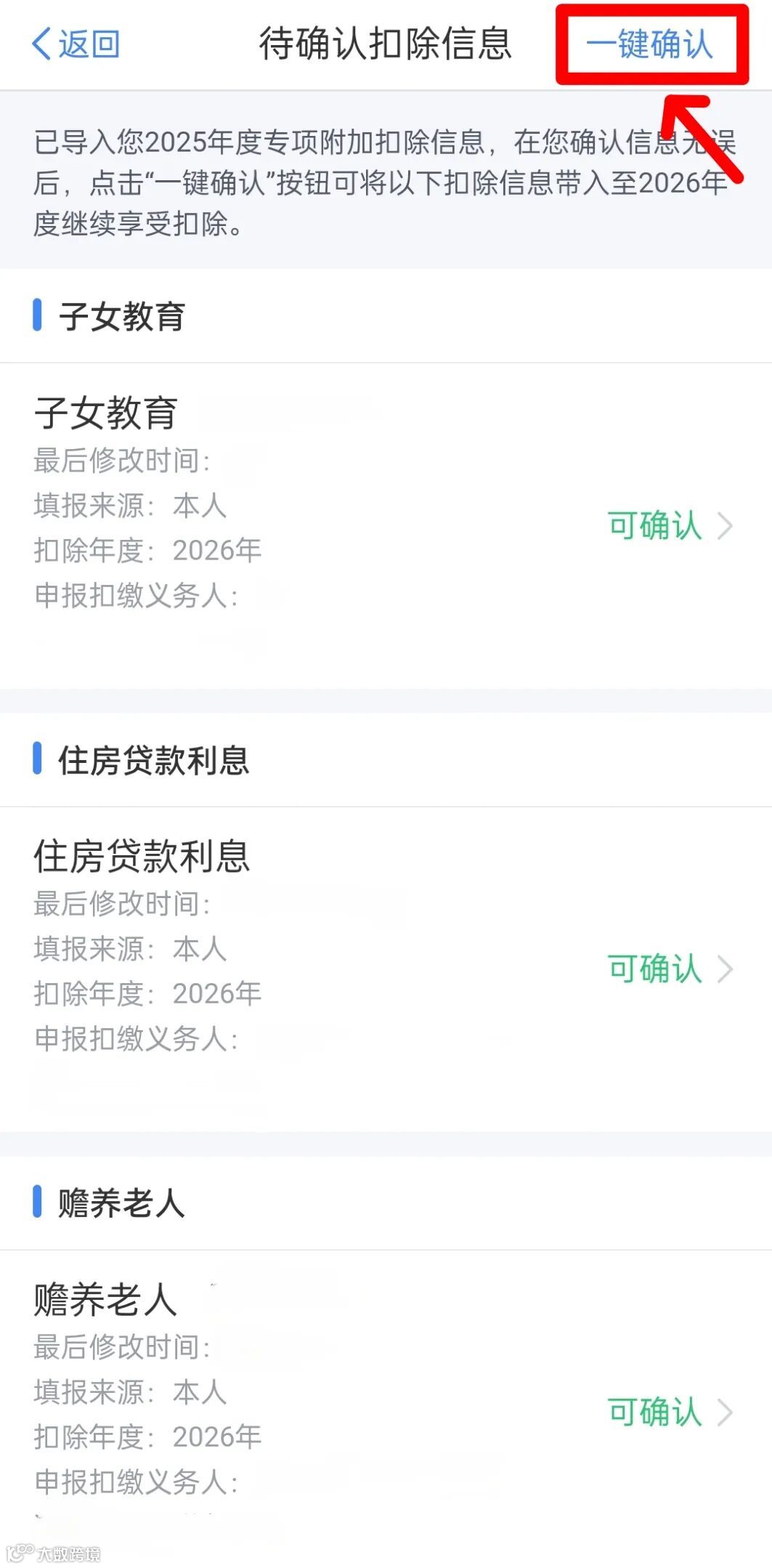Tap the blue notice banner at the top

point(386,182)
